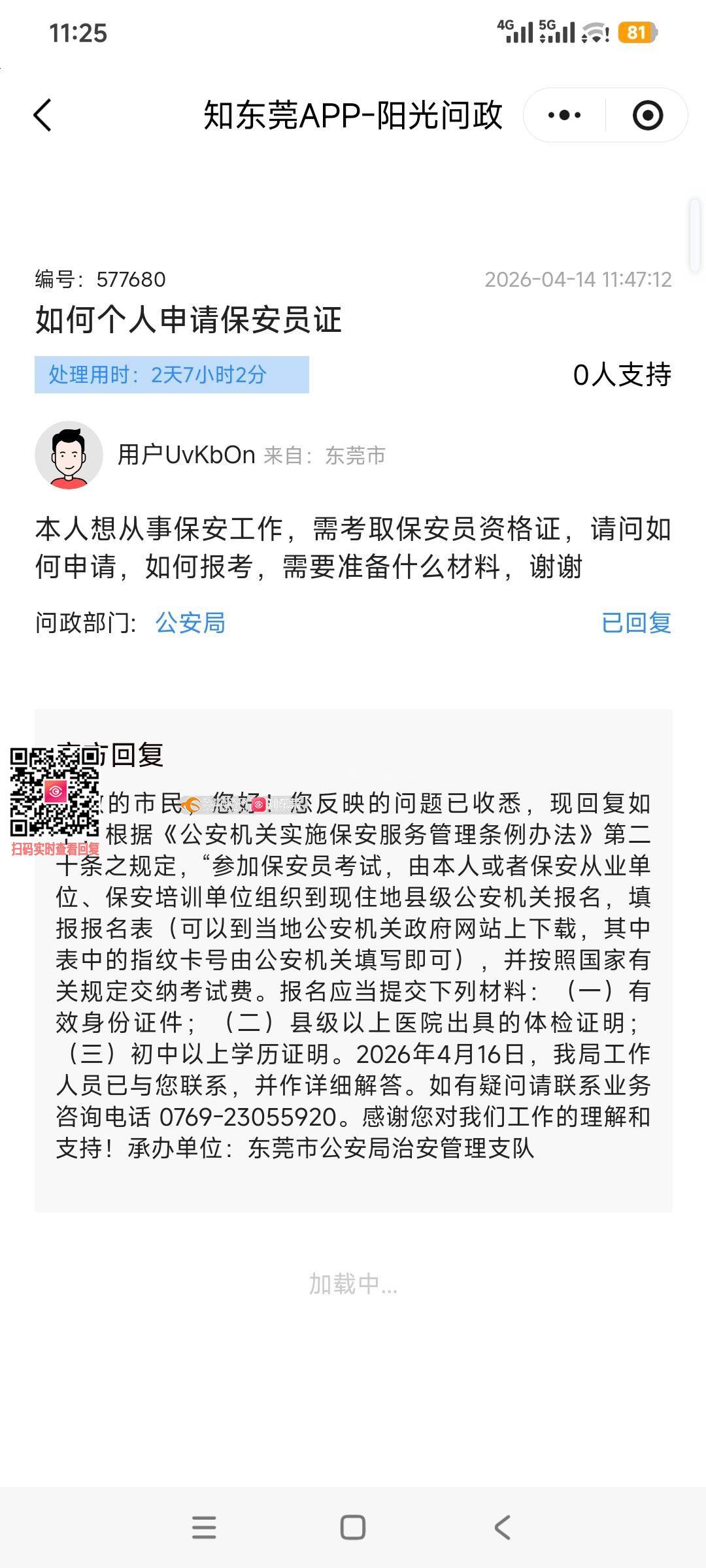Open the 公安局 department link
This screenshot has height=1568, width=706.
[190, 623]
